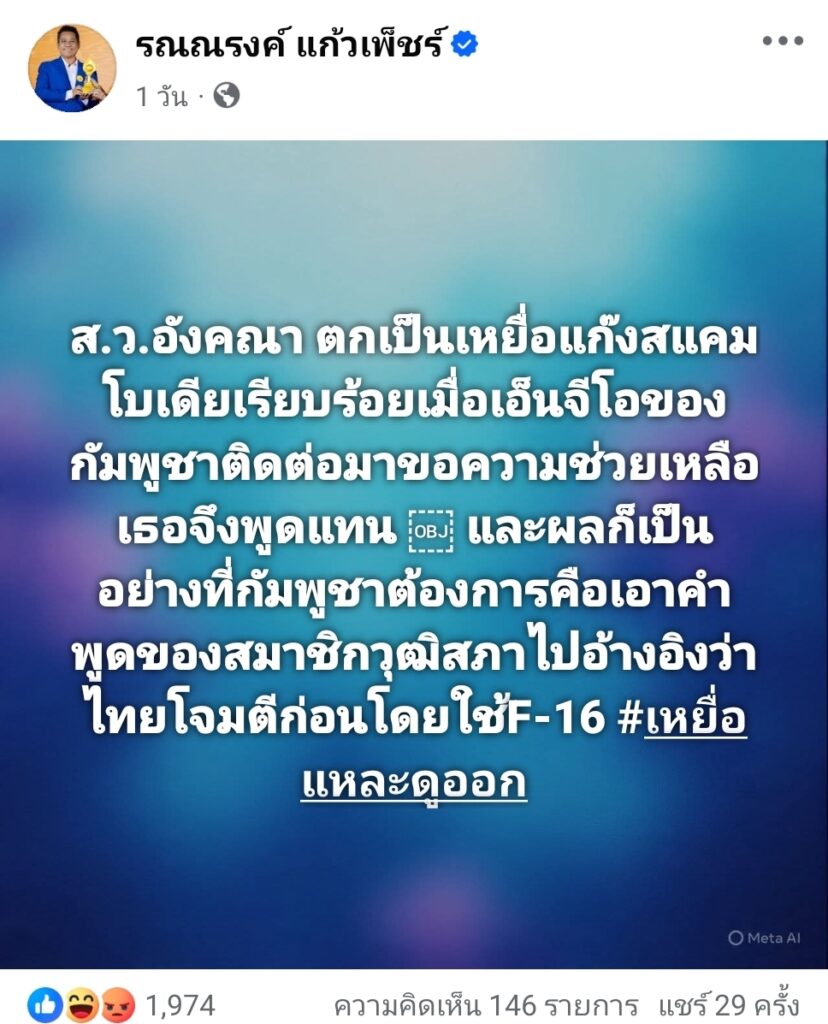This screenshot has height=1024, width=828.
Task: Open รณณรงค์ แก้วเพ็ชร์'s profile picture
Action: tap(71, 67)
